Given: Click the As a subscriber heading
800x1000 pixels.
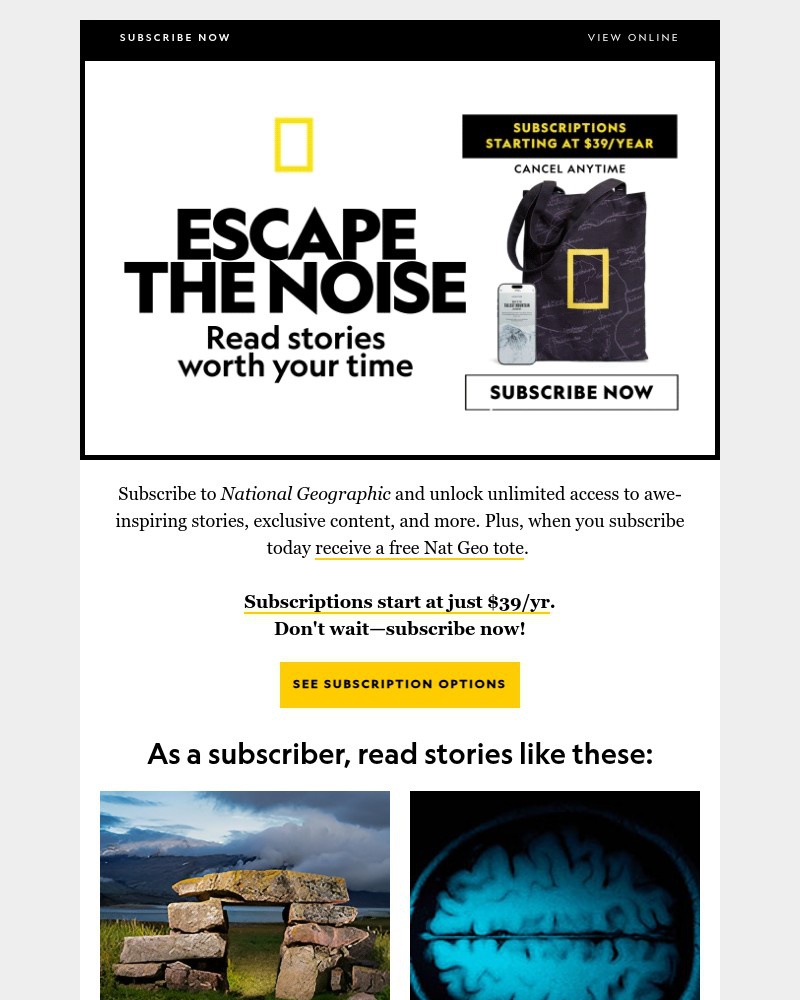Looking at the screenshot, I should click(399, 754).
